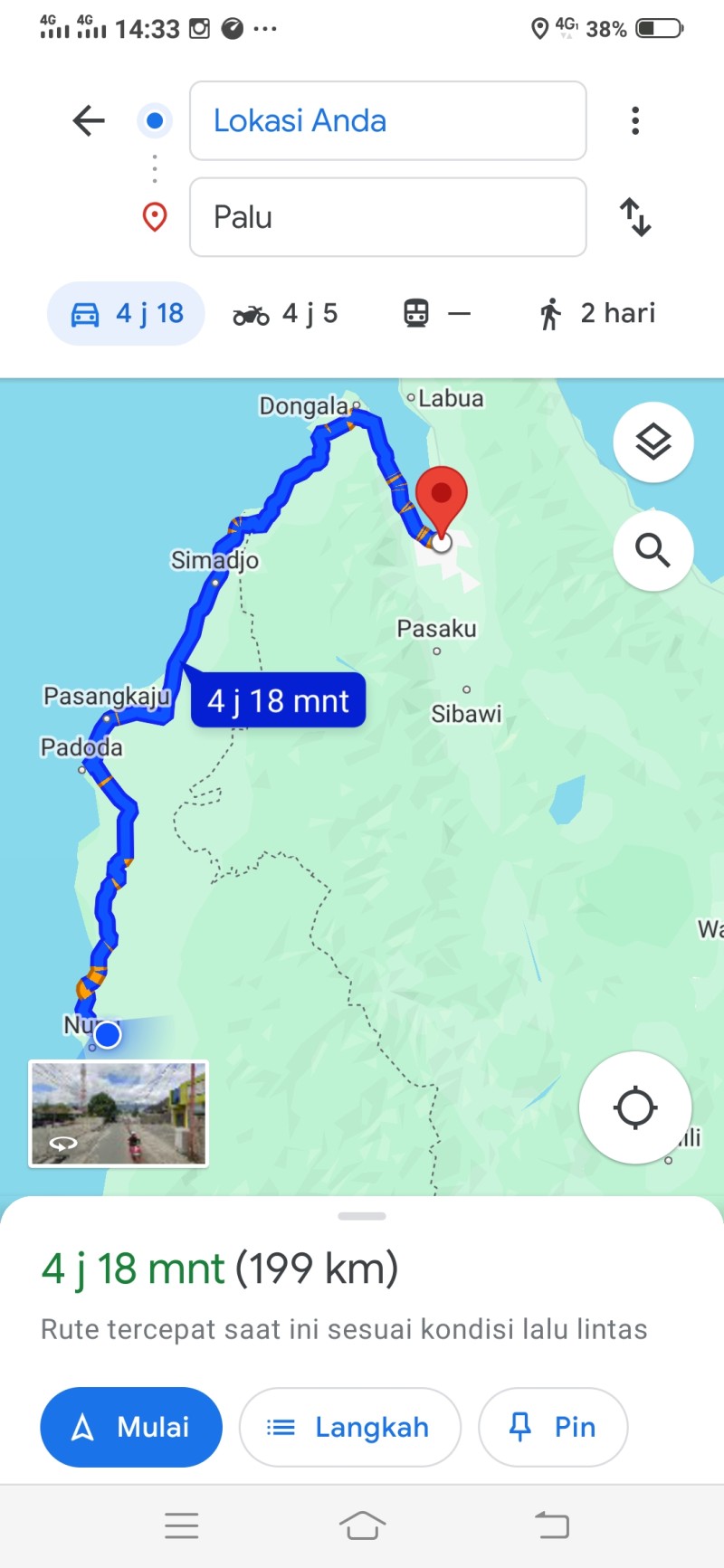Go to the system home screen
The image size is (724, 1568).
point(362,1525)
